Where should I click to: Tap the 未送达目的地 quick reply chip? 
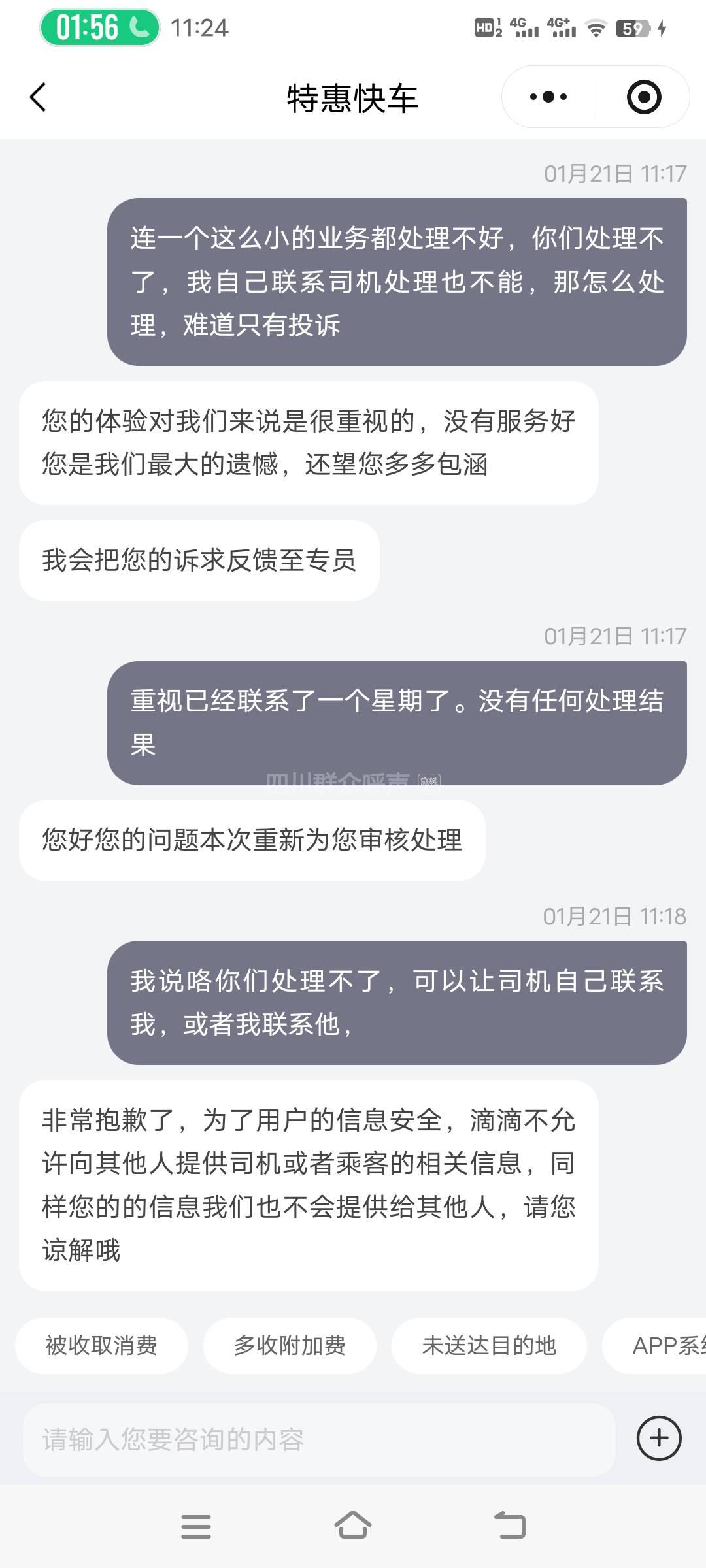pyautogui.click(x=489, y=1345)
